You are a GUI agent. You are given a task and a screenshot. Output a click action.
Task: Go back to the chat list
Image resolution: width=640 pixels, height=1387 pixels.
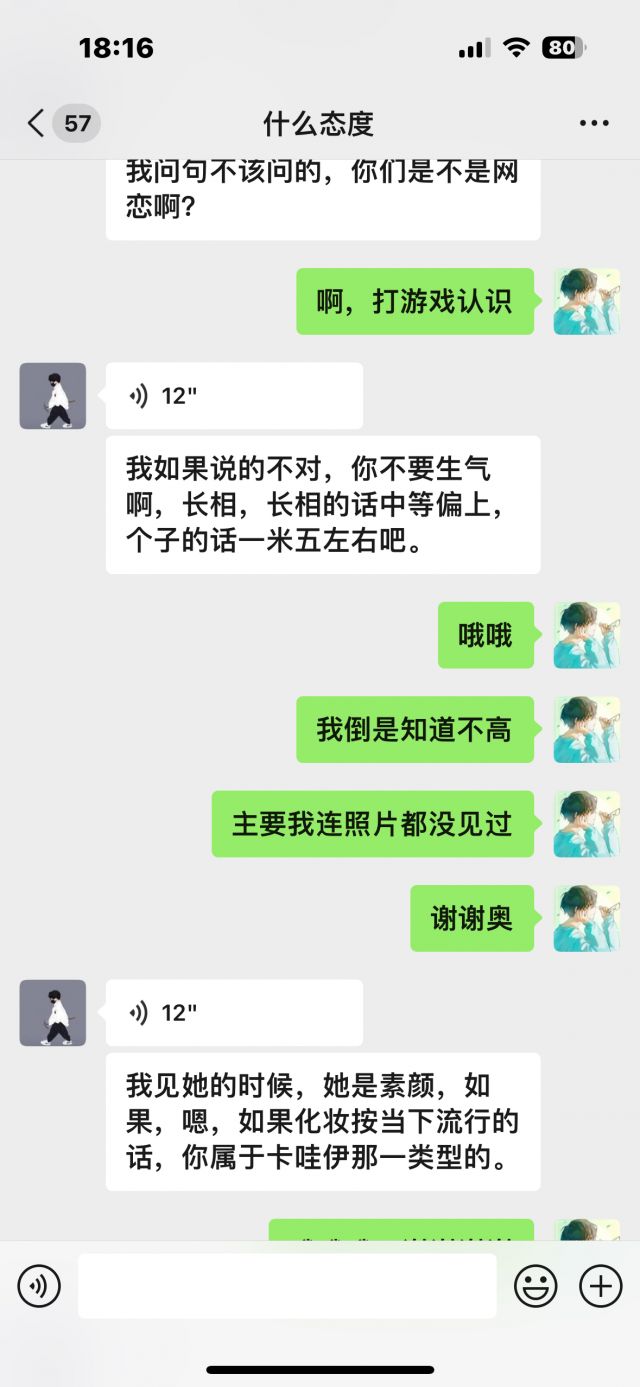[x=37, y=124]
